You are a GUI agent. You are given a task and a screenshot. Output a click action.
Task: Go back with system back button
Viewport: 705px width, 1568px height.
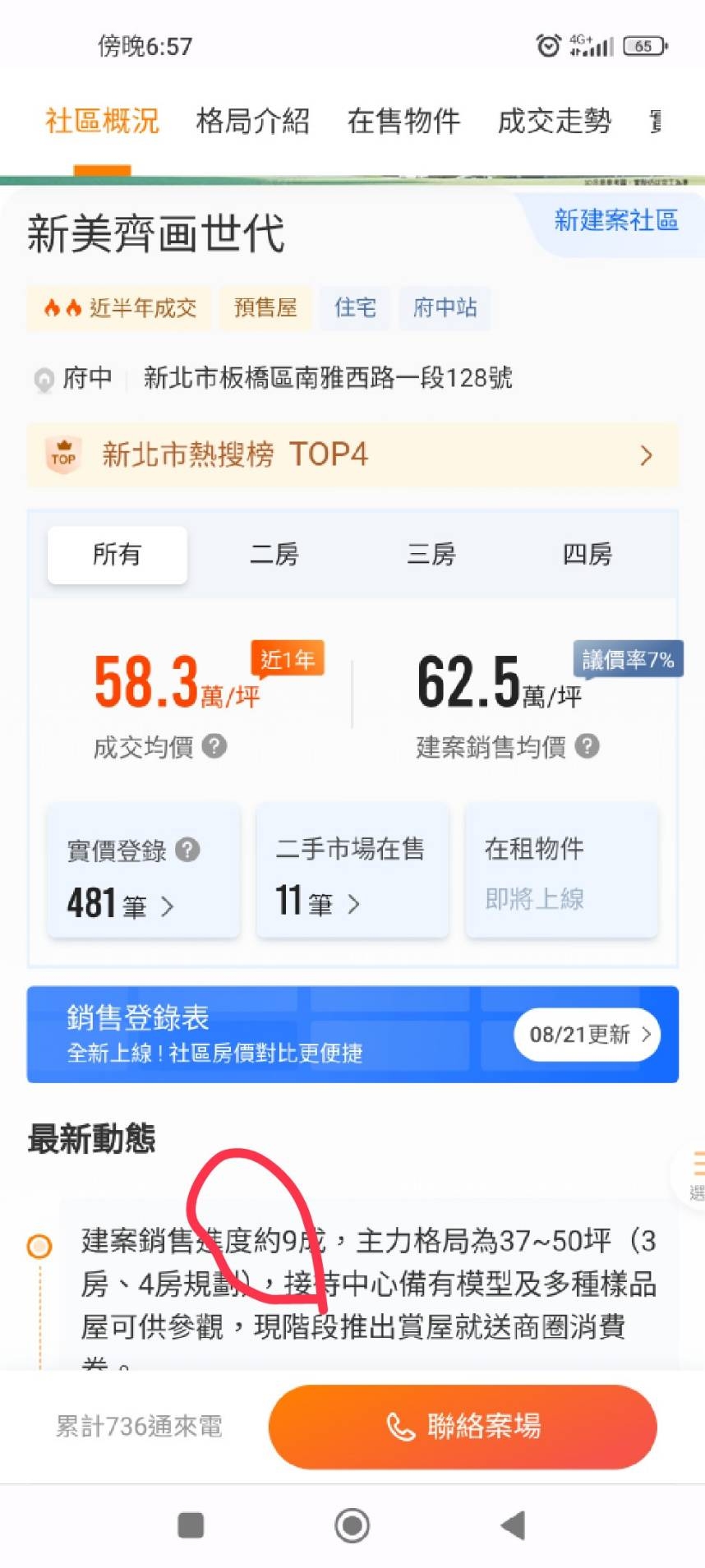click(513, 1525)
